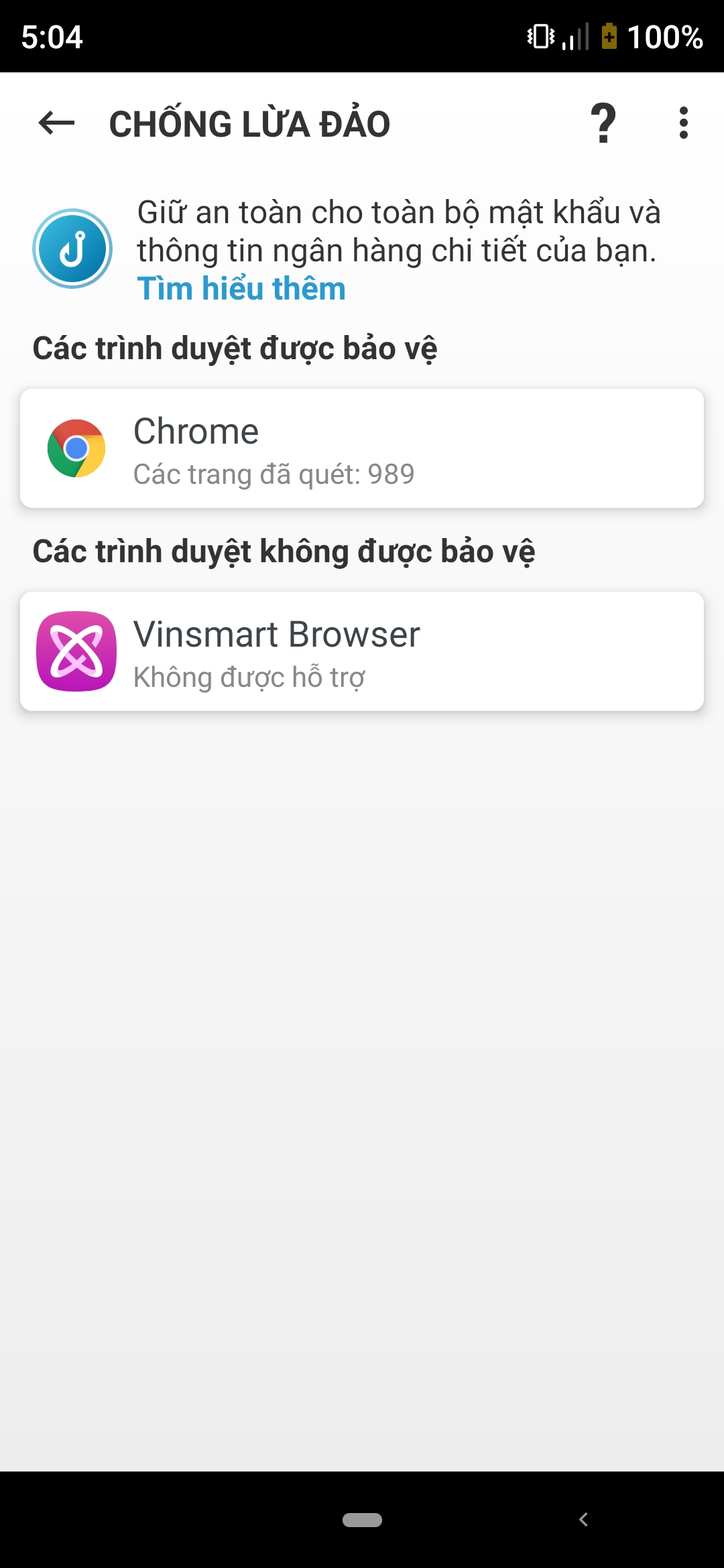Open the three-dot overflow menu
This screenshot has width=724, height=1568.
pyautogui.click(x=683, y=123)
